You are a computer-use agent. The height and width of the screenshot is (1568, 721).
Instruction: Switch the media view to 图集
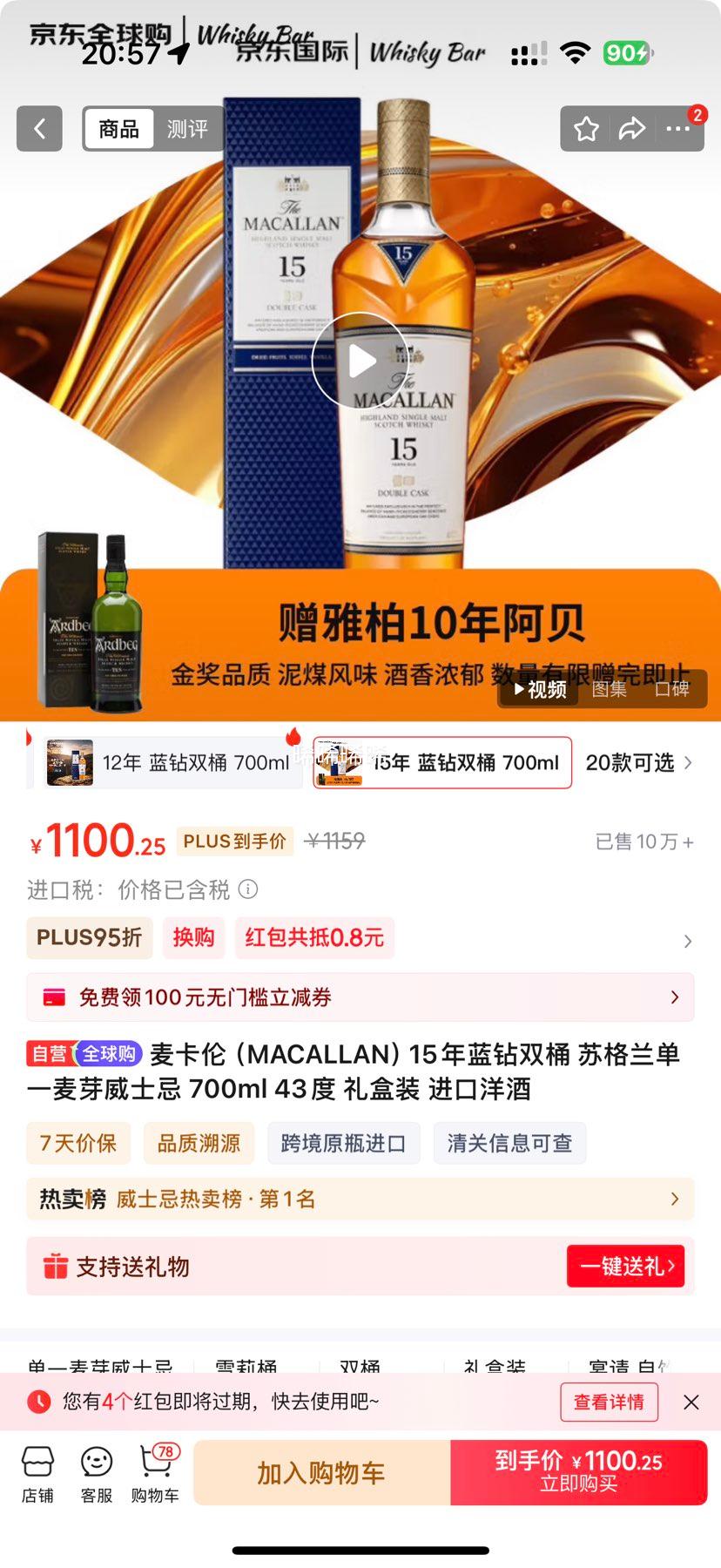(609, 689)
